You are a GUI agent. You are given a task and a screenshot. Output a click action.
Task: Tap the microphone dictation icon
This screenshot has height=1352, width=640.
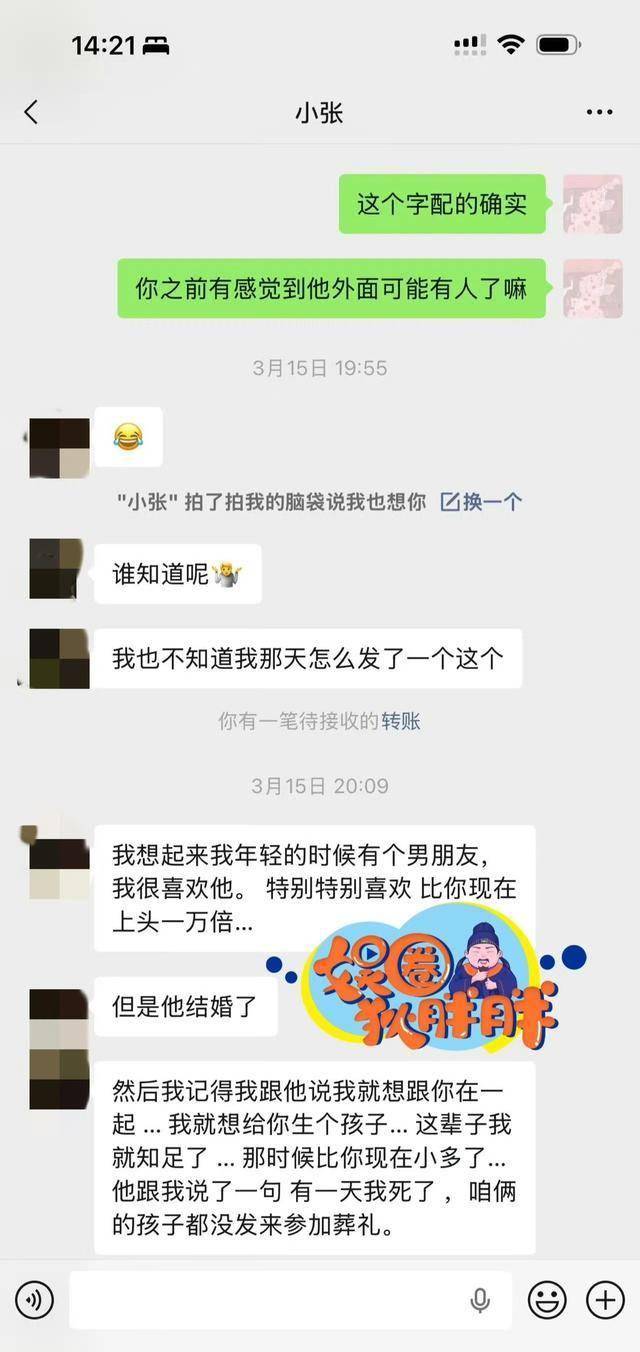[x=480, y=1300]
